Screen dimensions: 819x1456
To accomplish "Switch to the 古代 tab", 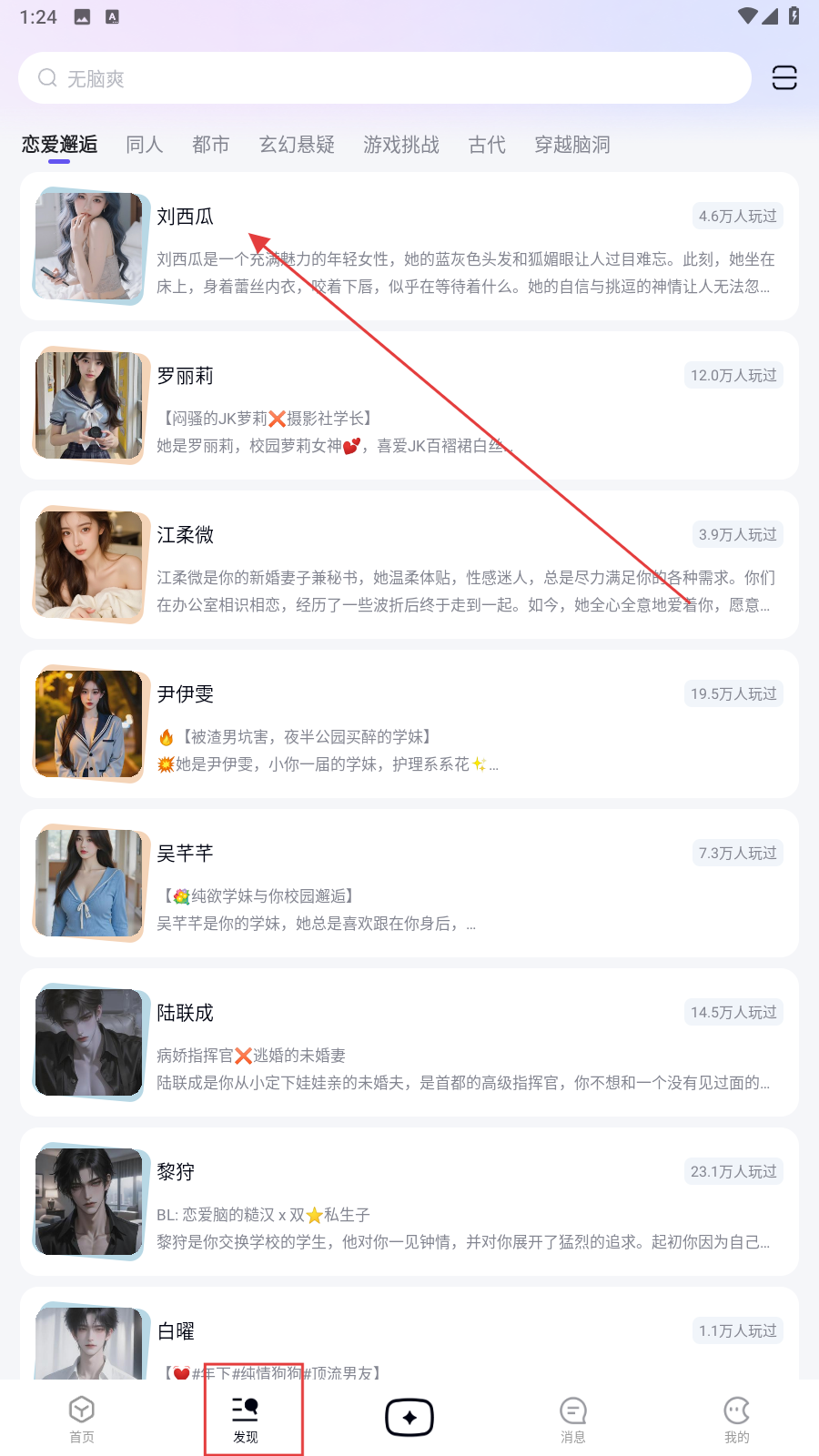I will click(x=487, y=145).
